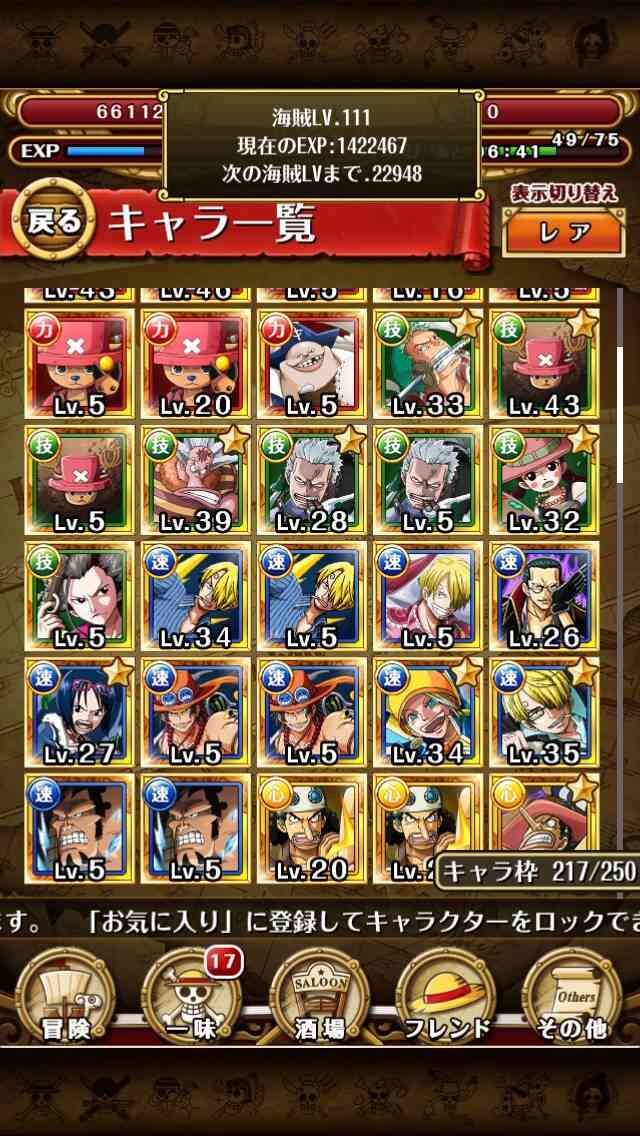The height and width of the screenshot is (1136, 640).
Task: Switch display sorting with the レア button
Action: pos(564,231)
